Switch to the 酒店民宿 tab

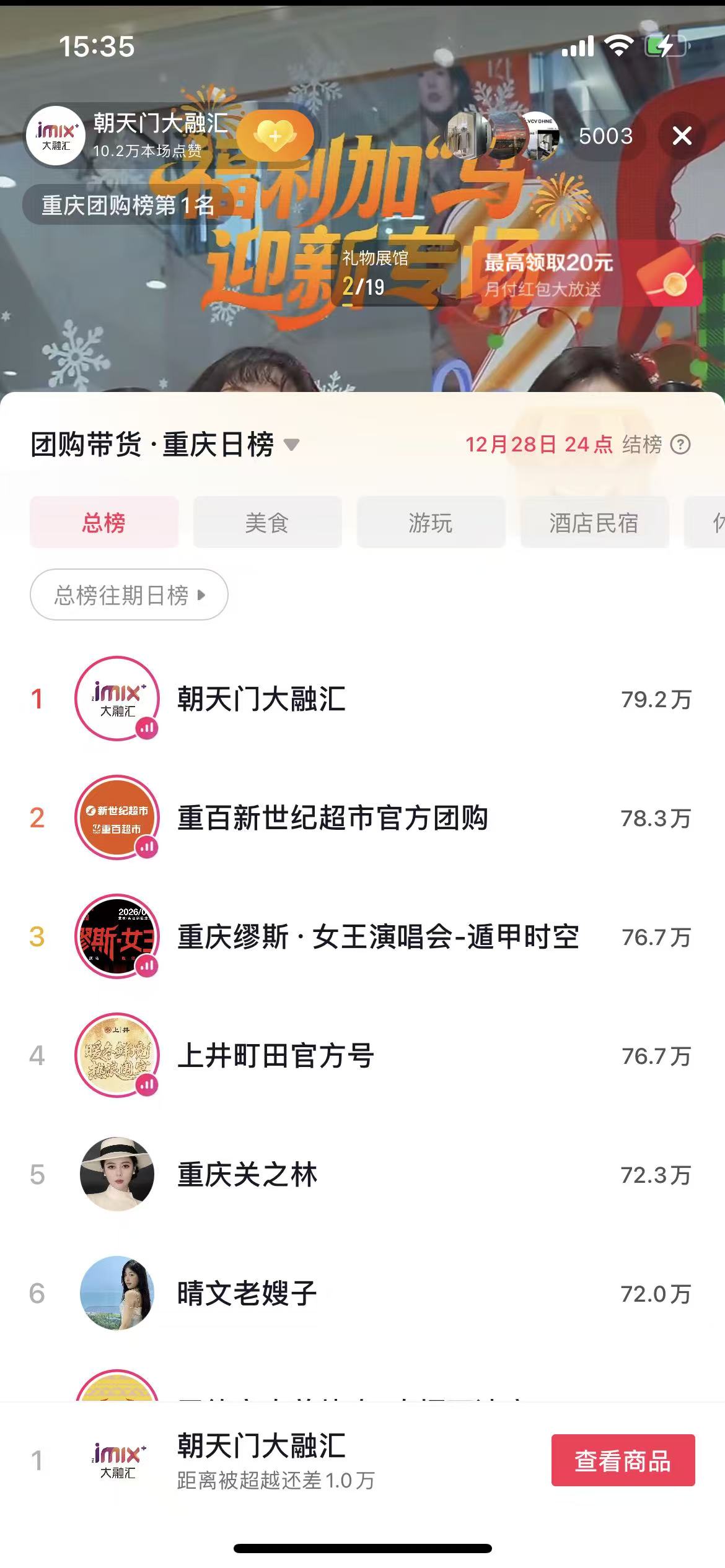(594, 523)
